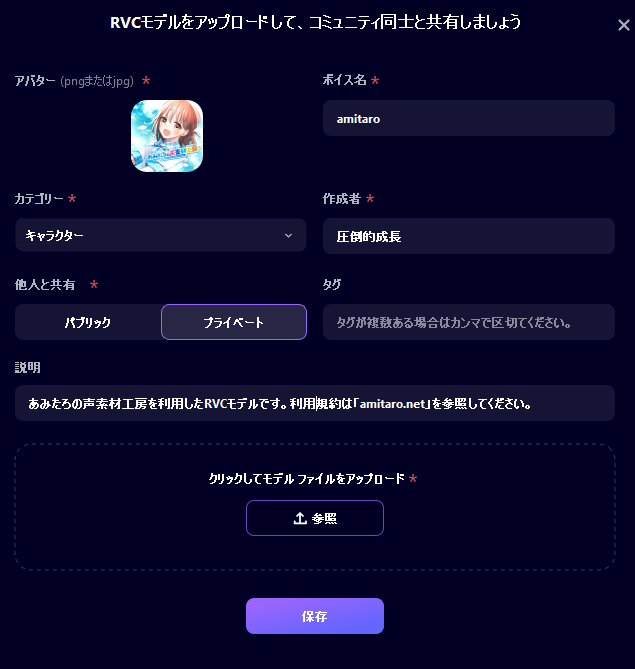Image resolution: width=635 pixels, height=669 pixels.
Task: Edit the 説明 description field
Action: (314, 403)
